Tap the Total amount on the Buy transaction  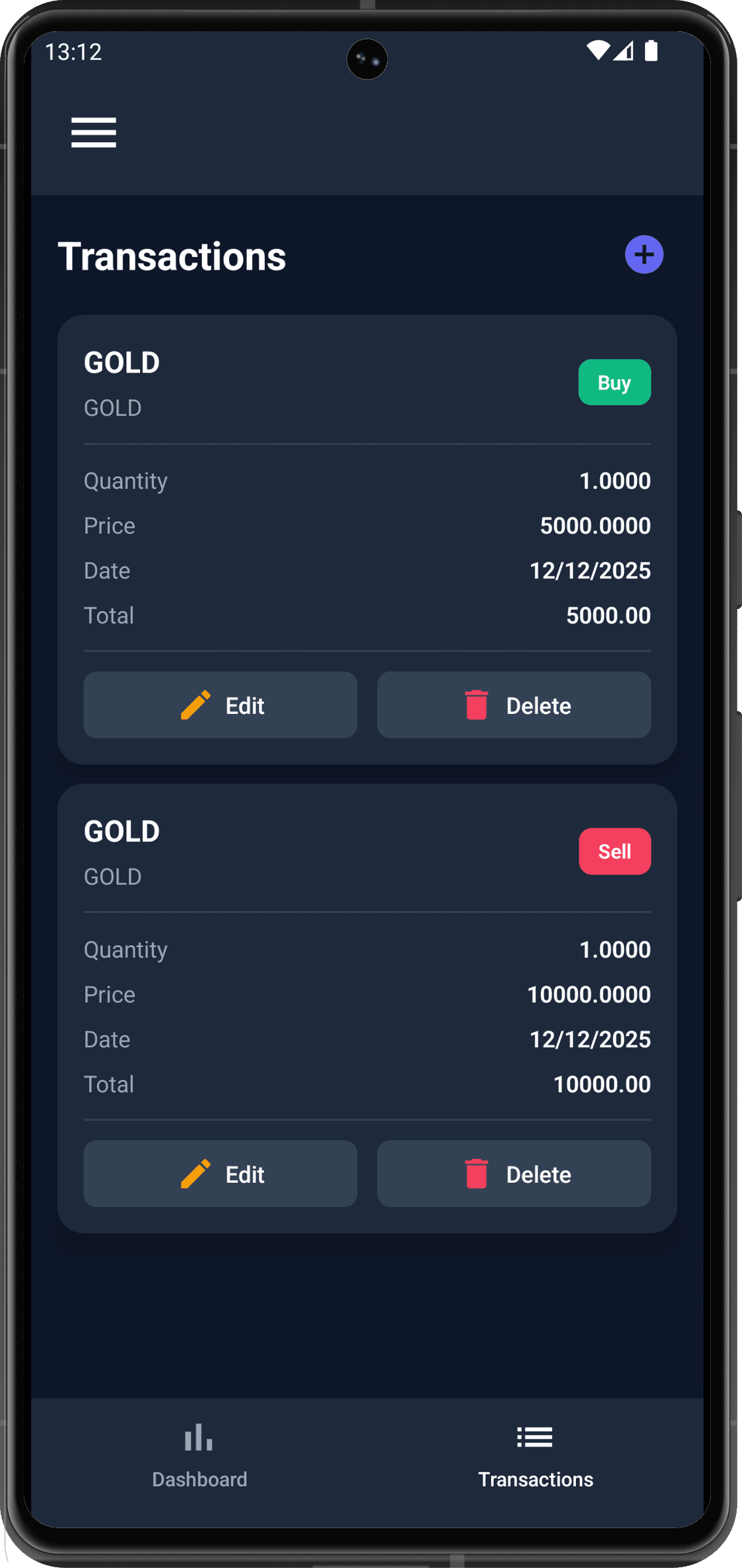(x=607, y=615)
